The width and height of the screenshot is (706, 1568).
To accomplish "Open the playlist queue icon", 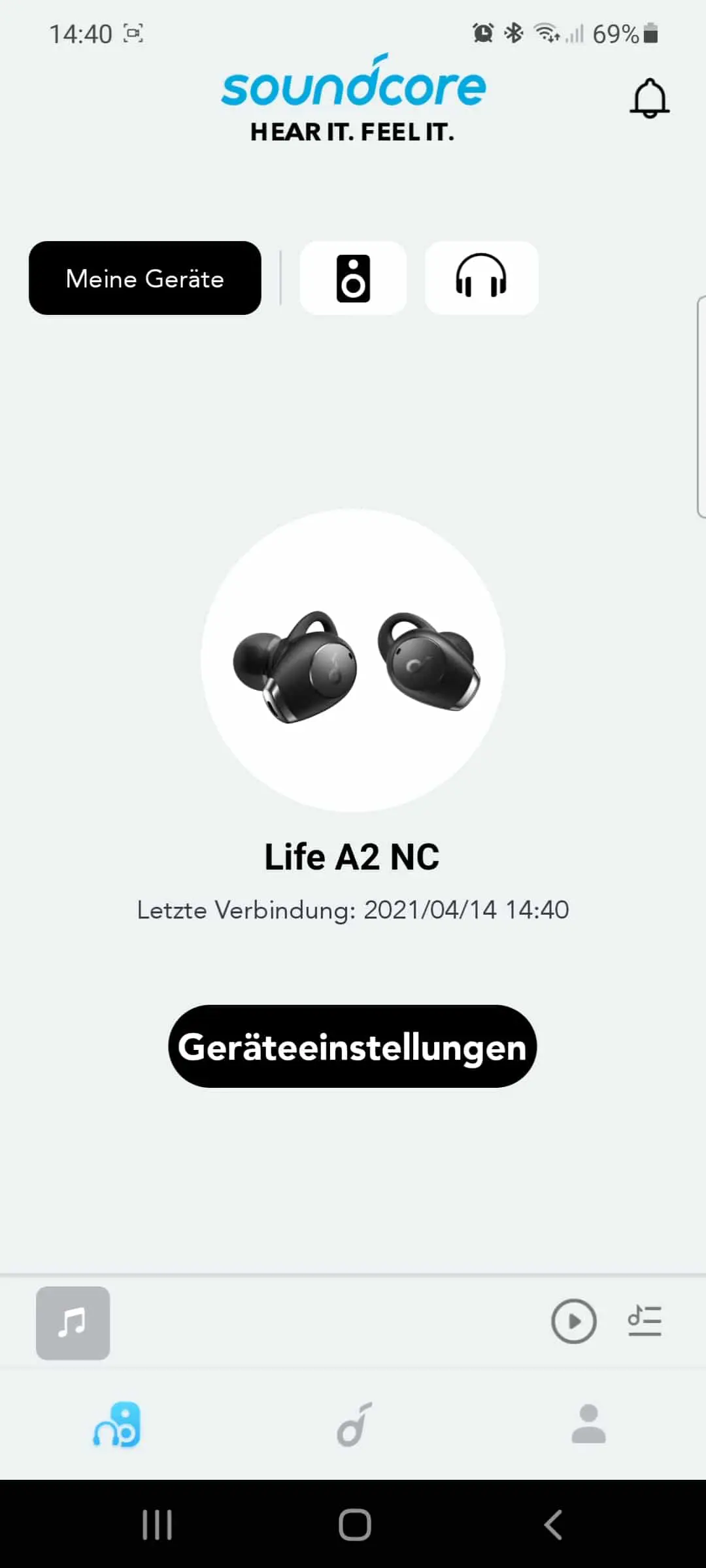I will pyautogui.click(x=645, y=1320).
